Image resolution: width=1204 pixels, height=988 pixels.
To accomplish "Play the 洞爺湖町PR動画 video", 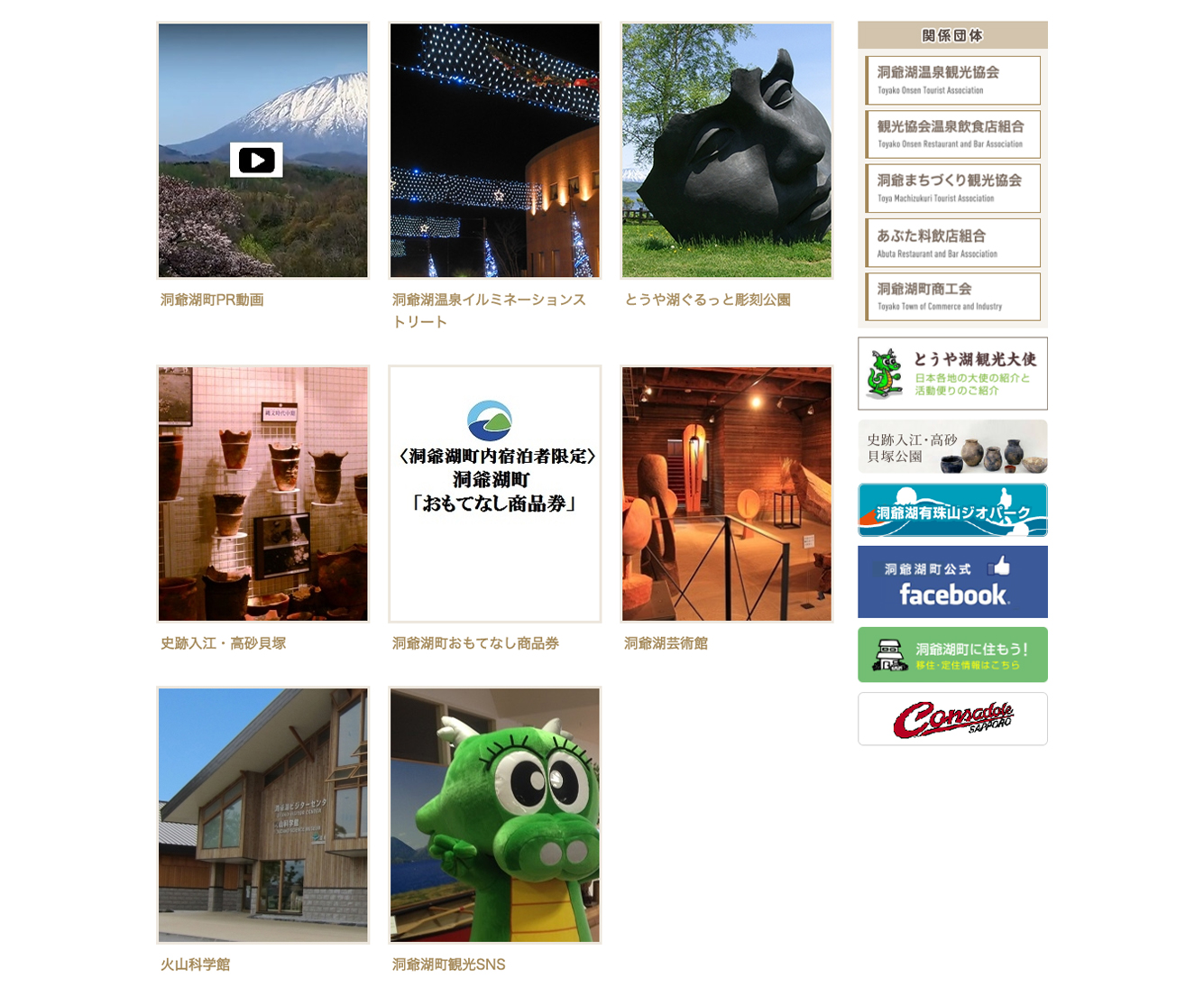I will click(256, 161).
